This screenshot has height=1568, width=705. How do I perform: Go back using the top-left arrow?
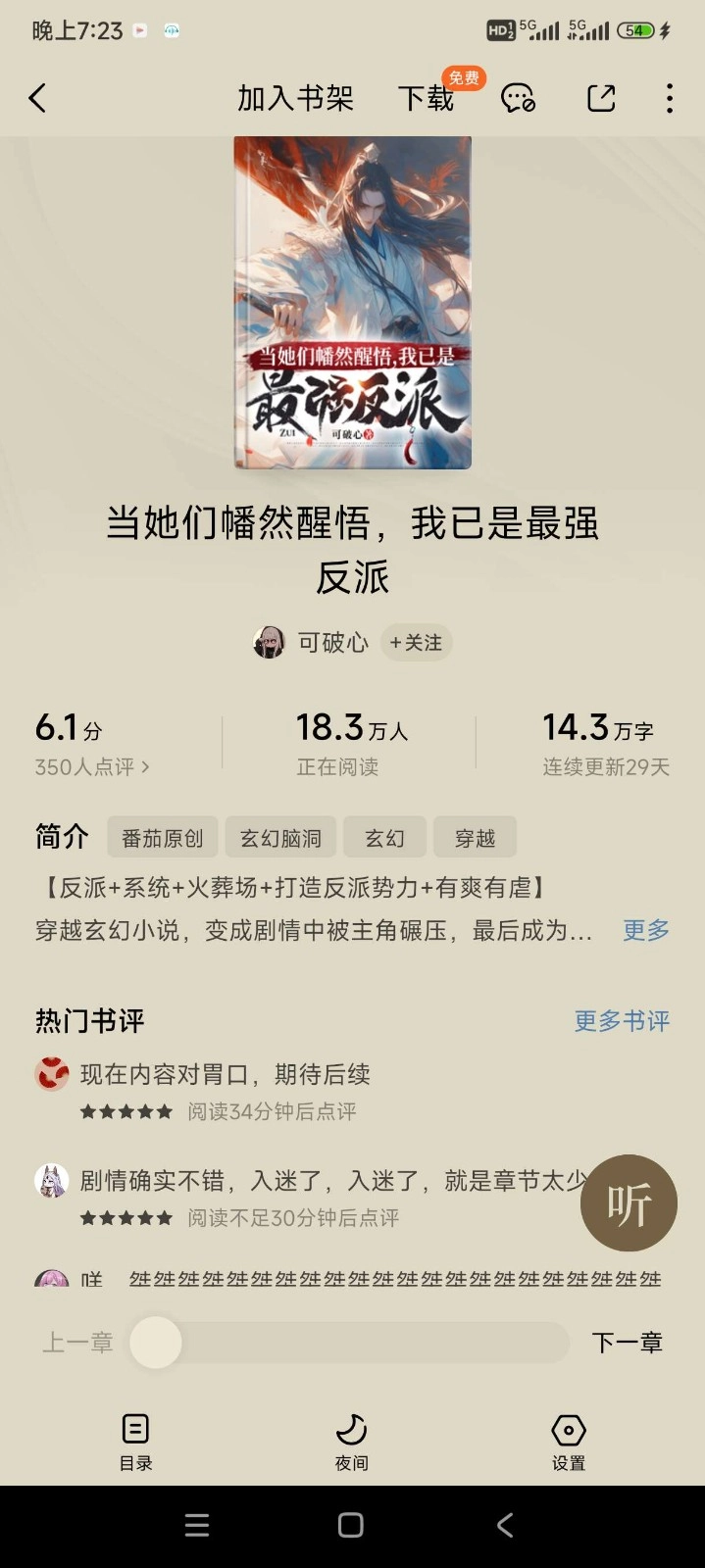(x=38, y=98)
